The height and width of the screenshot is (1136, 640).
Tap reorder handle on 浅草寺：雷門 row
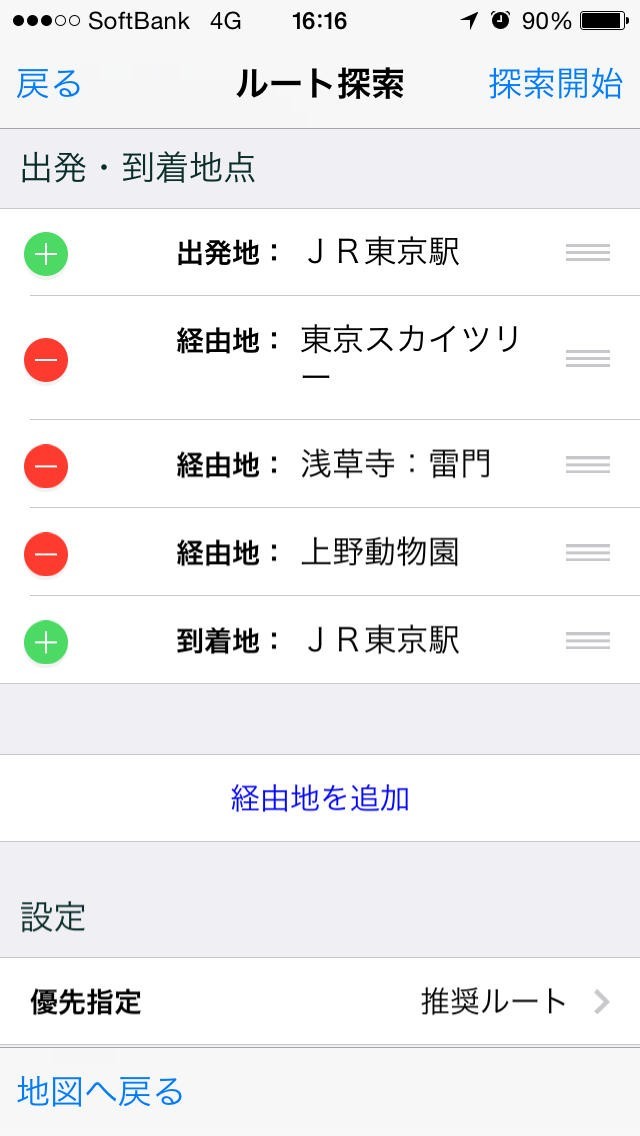587,465
